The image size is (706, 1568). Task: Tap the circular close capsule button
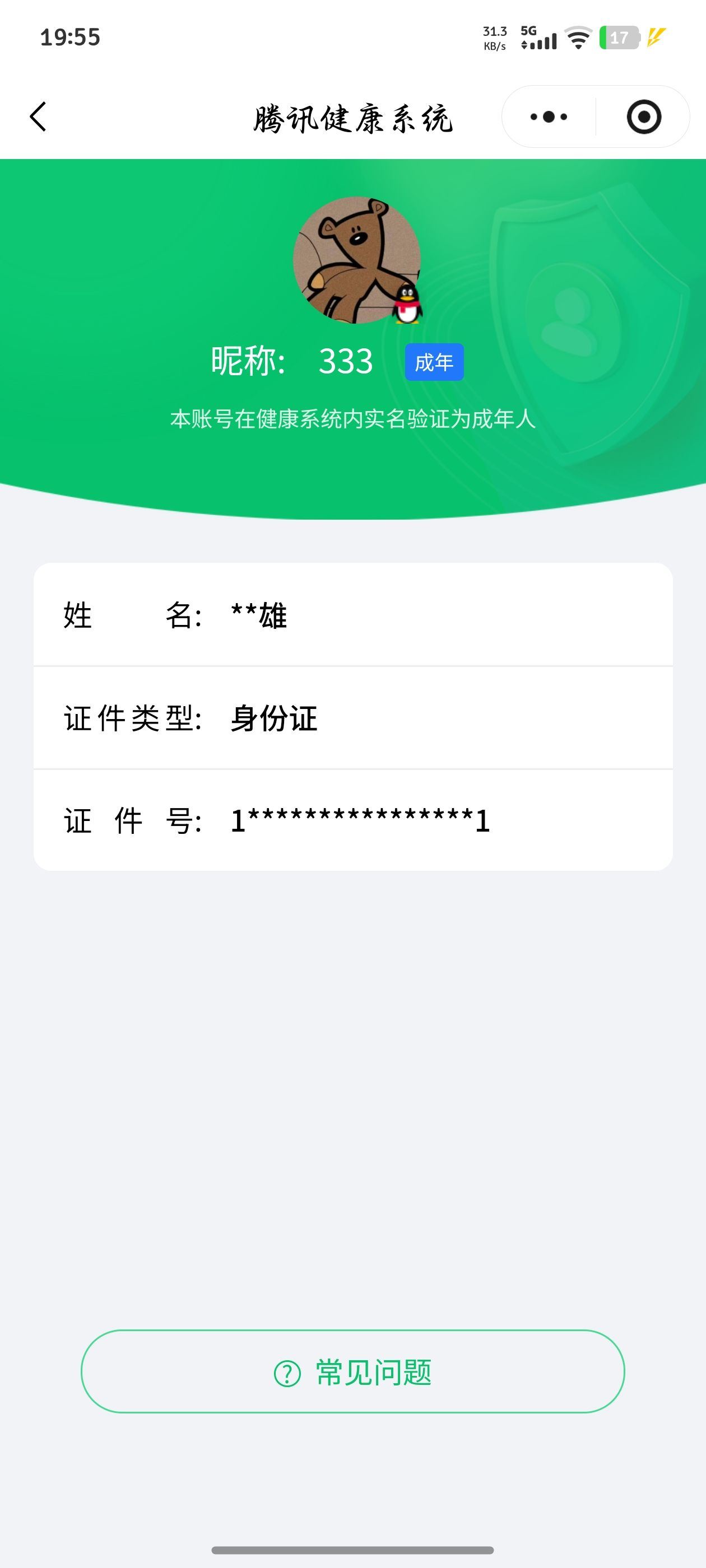[645, 117]
